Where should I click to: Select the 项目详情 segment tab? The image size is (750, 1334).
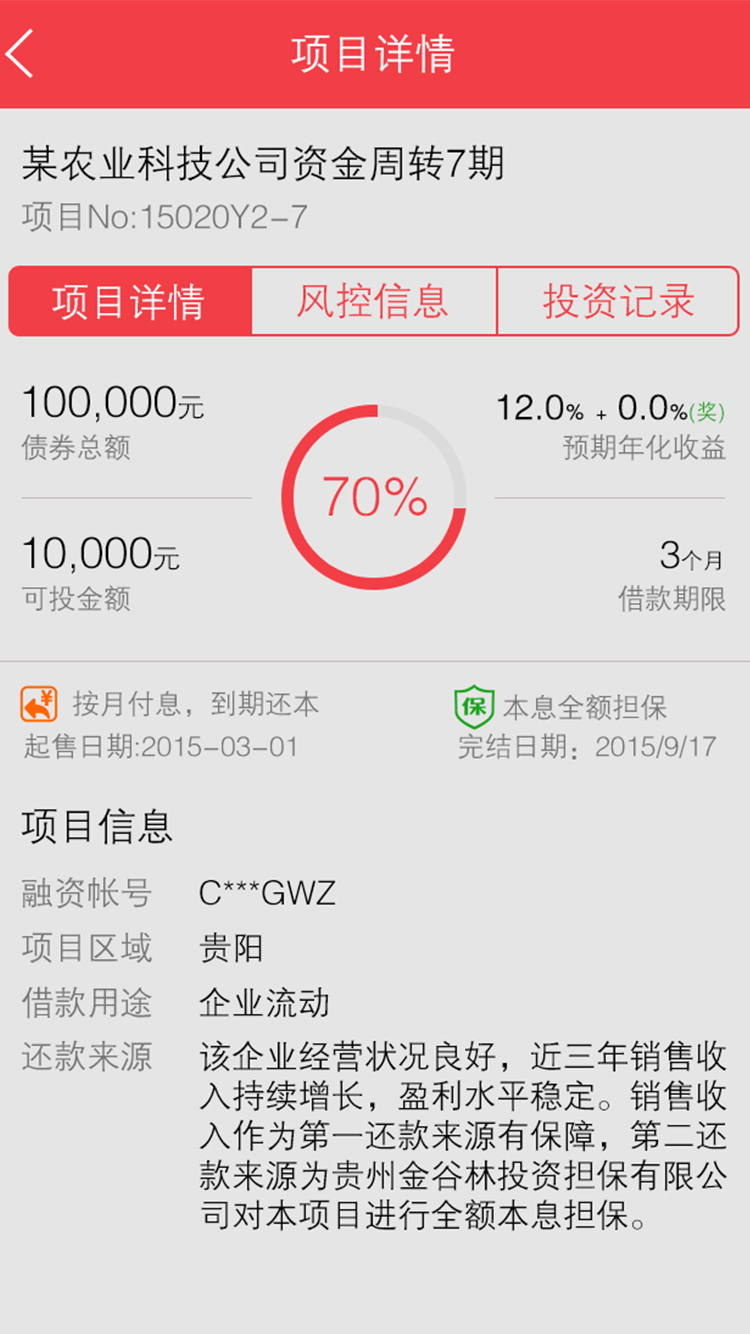click(x=130, y=301)
